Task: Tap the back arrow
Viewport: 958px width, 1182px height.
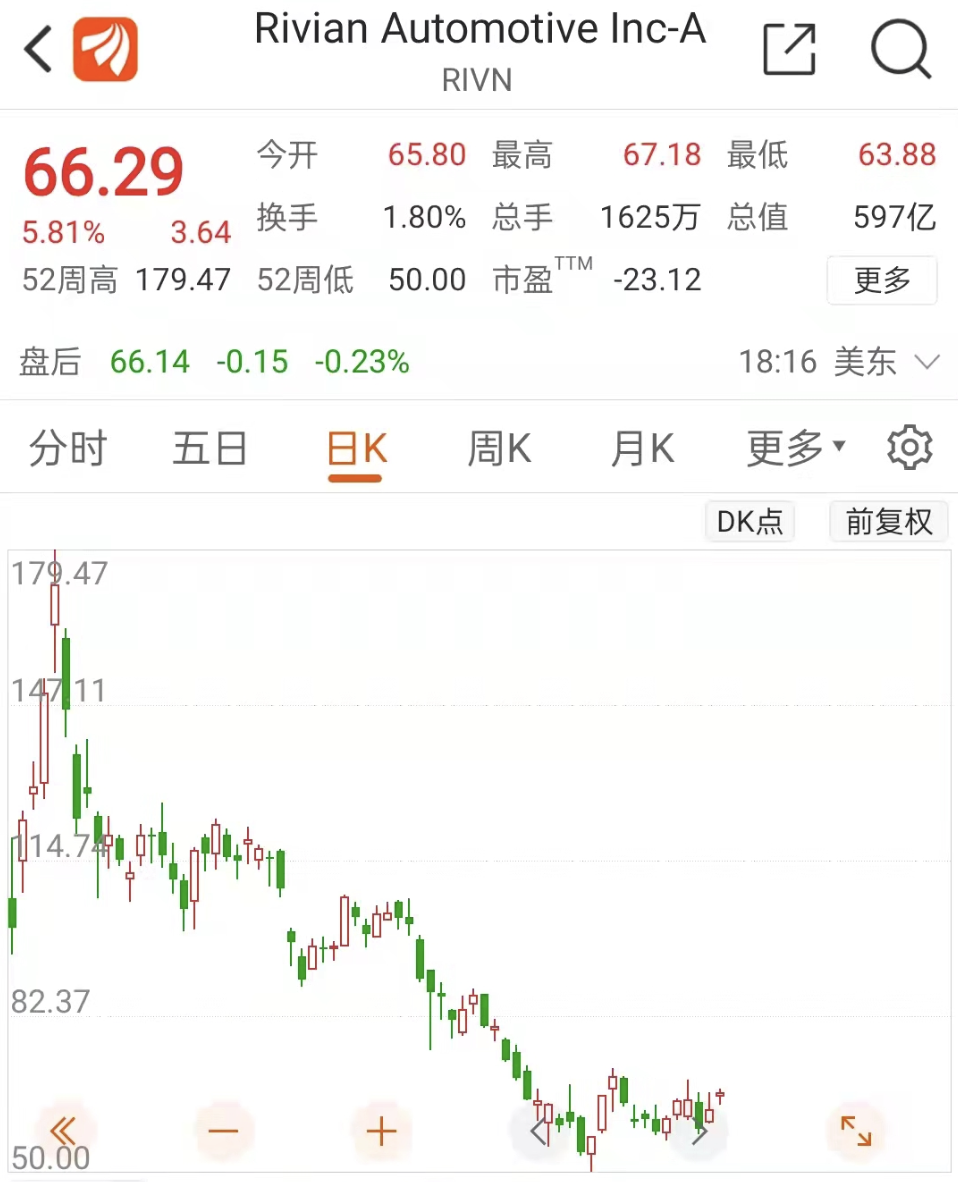Action: click(36, 47)
